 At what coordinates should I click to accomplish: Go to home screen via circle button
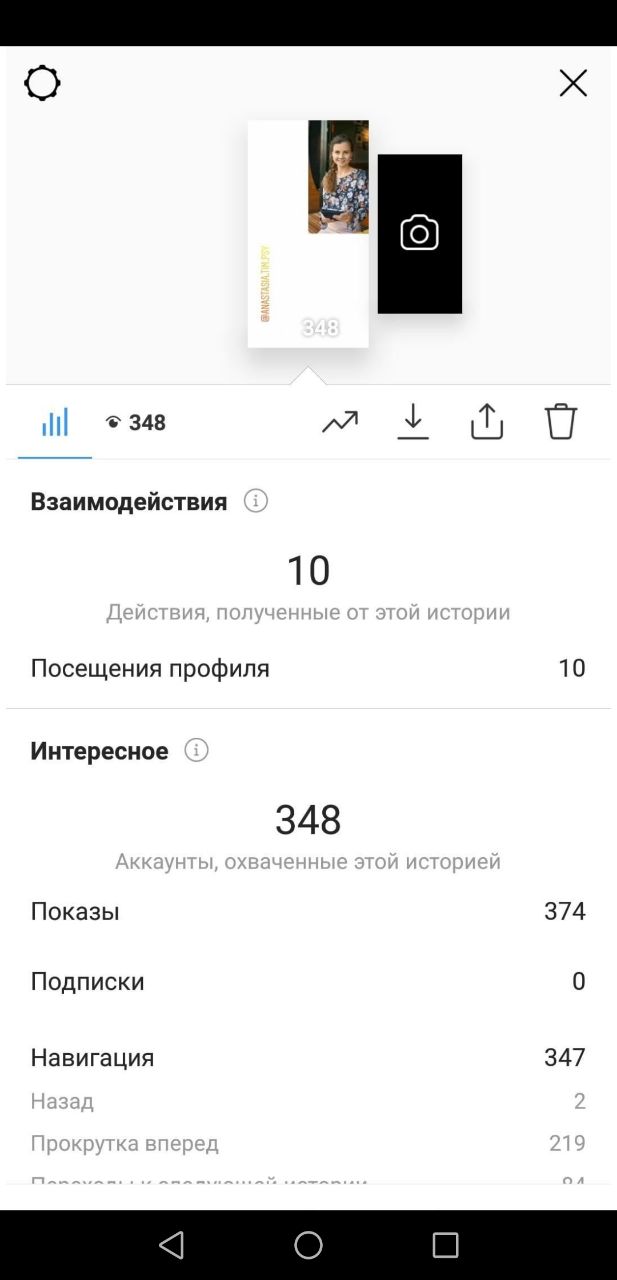point(308,1245)
